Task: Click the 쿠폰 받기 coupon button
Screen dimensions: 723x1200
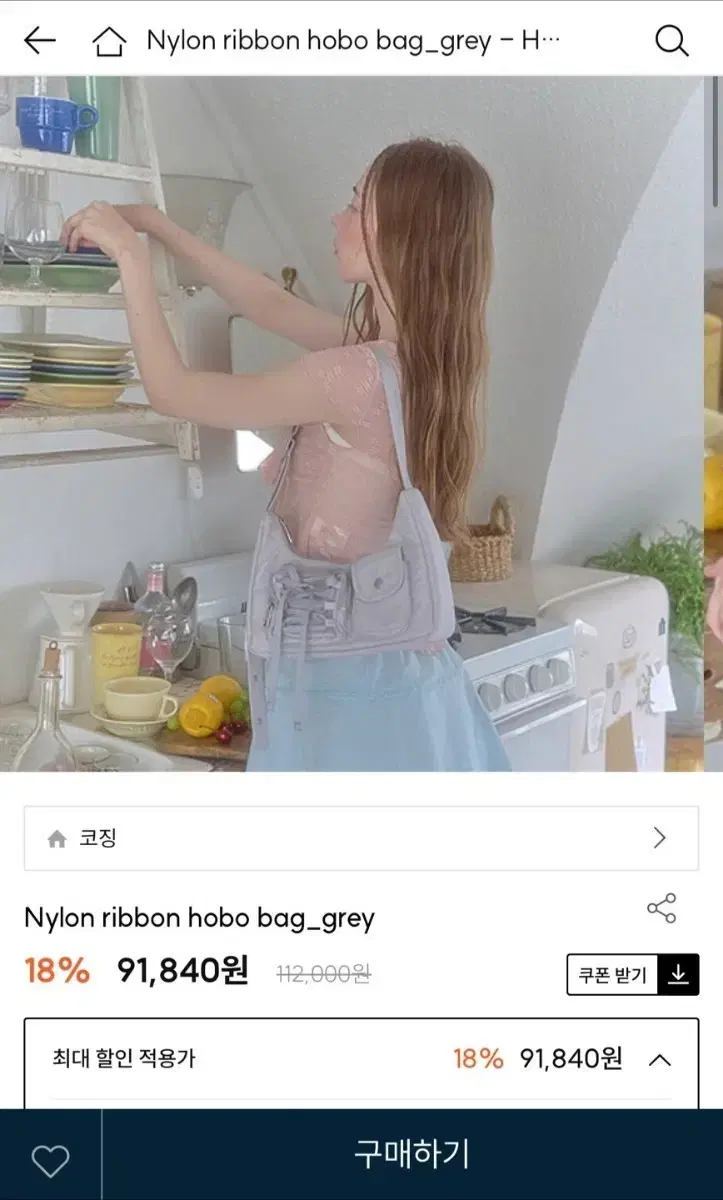Action: [x=614, y=974]
